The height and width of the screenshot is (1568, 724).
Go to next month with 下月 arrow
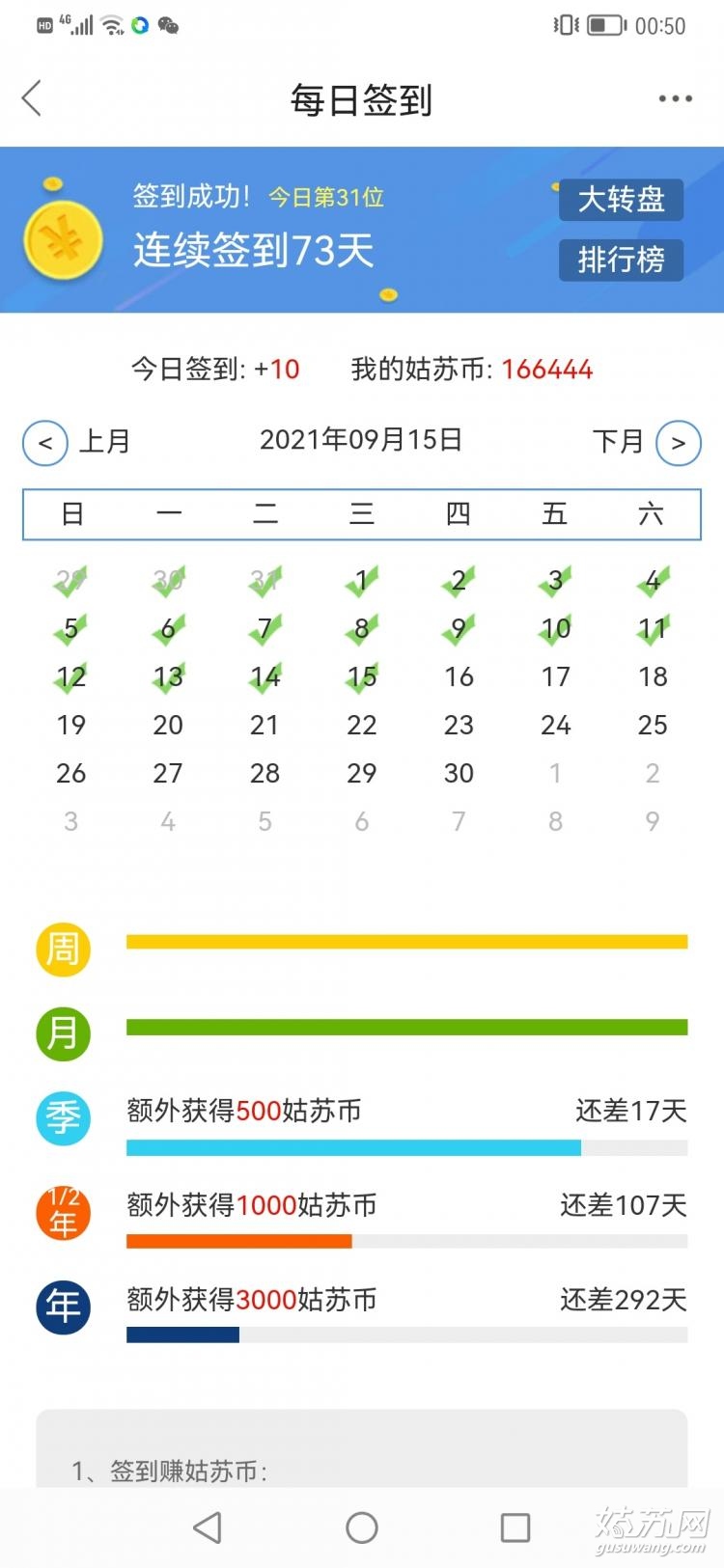(678, 444)
